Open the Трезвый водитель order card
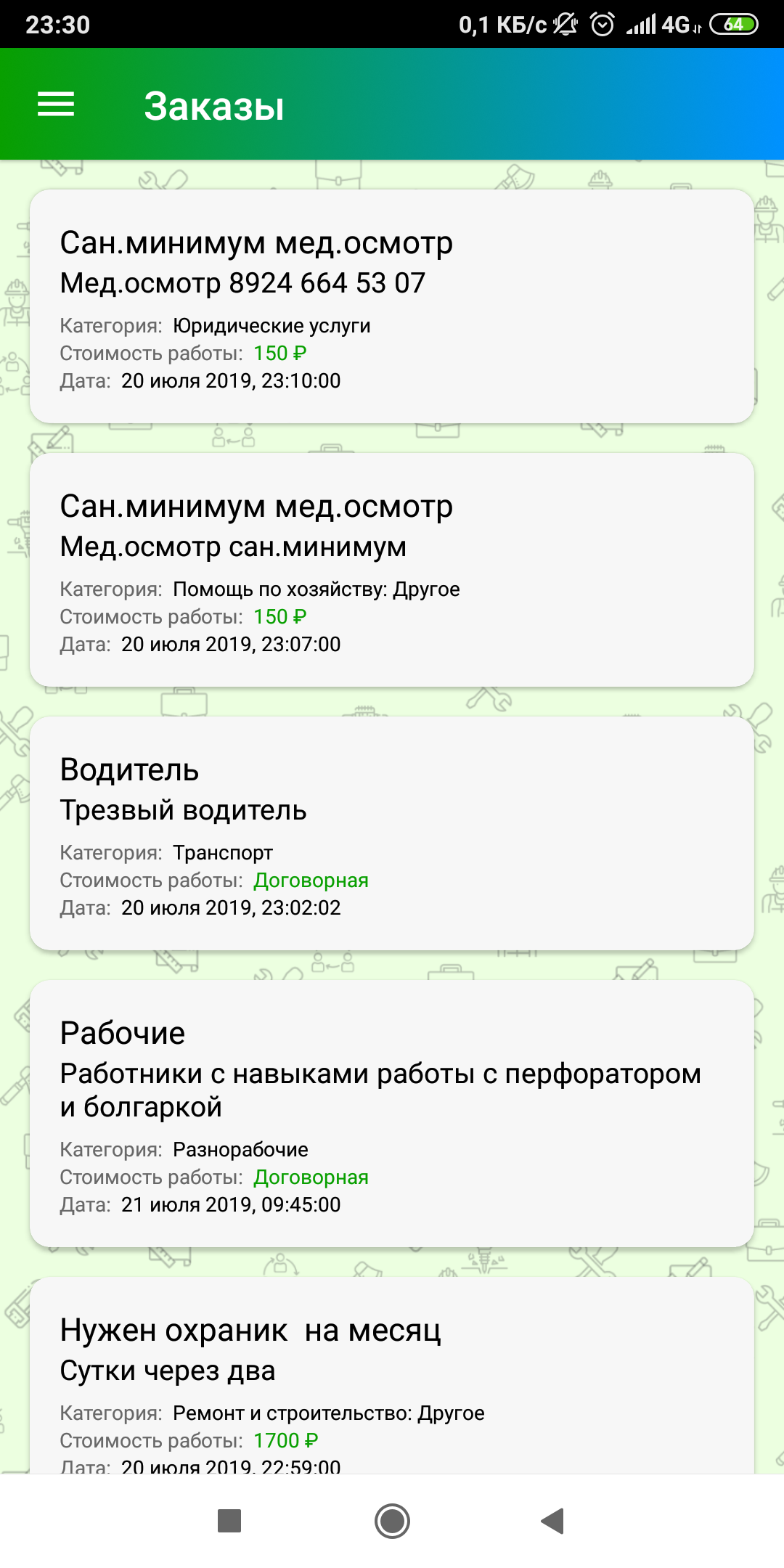The height and width of the screenshot is (1568, 784). tap(391, 833)
